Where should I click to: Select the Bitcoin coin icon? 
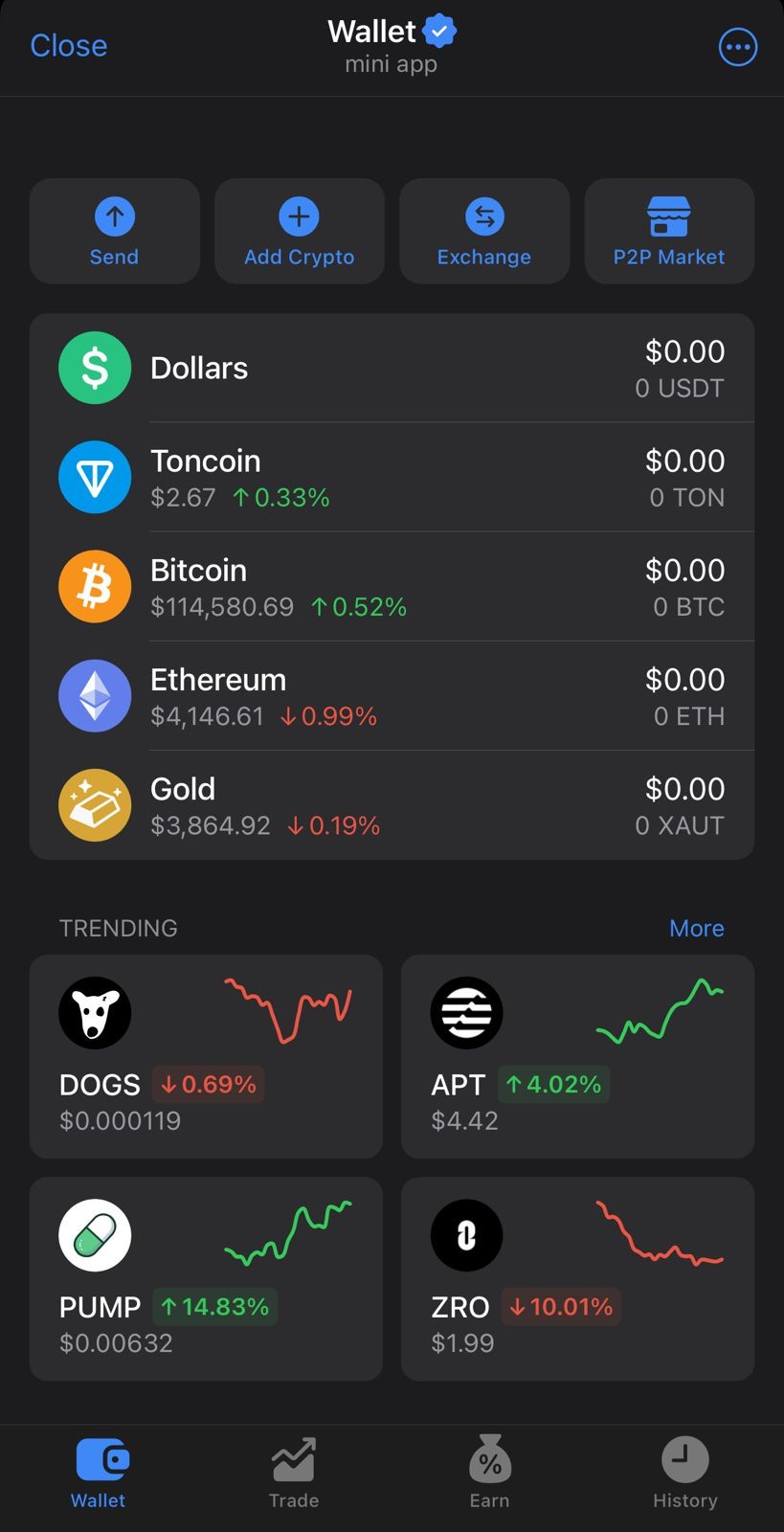point(95,586)
